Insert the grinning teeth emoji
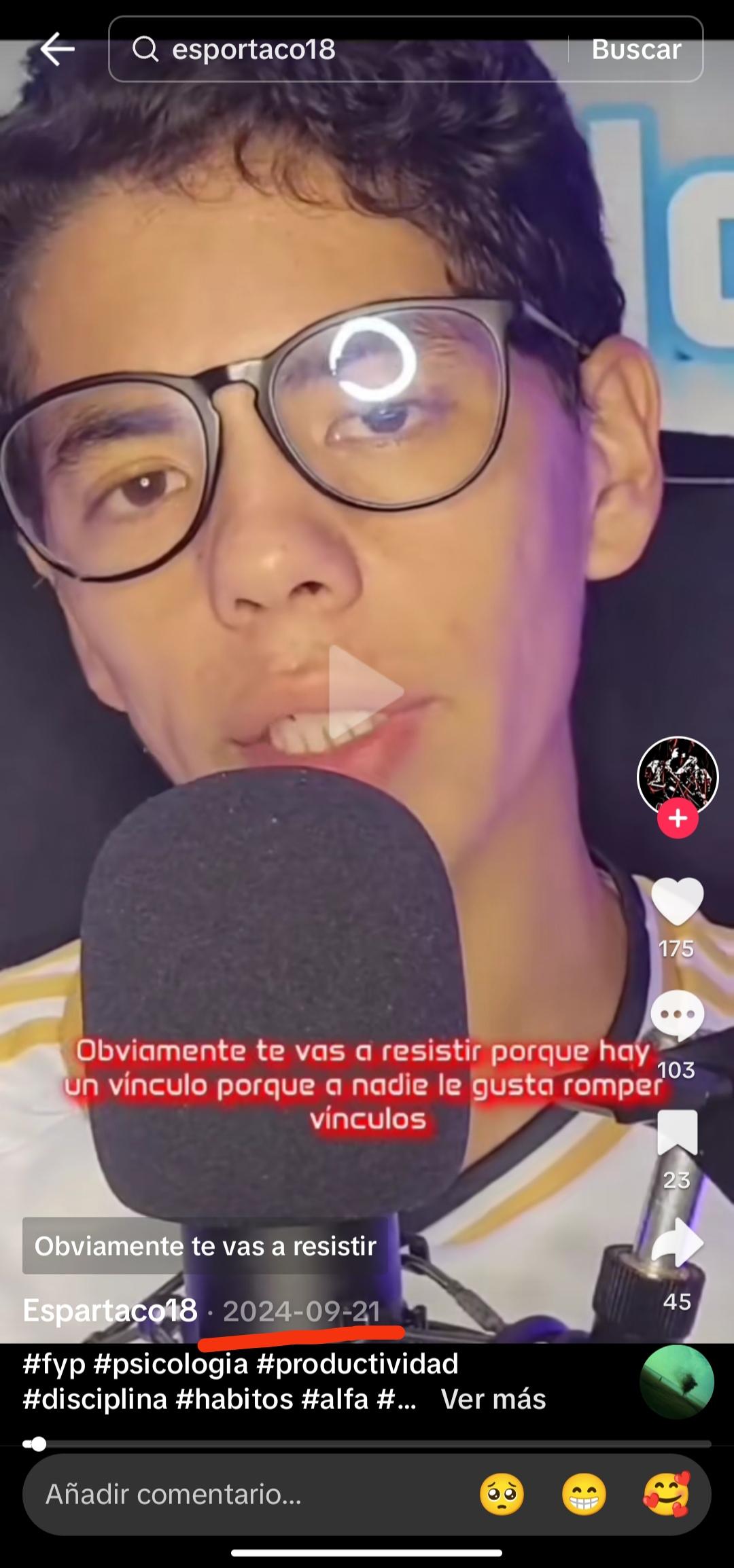 584,1495
